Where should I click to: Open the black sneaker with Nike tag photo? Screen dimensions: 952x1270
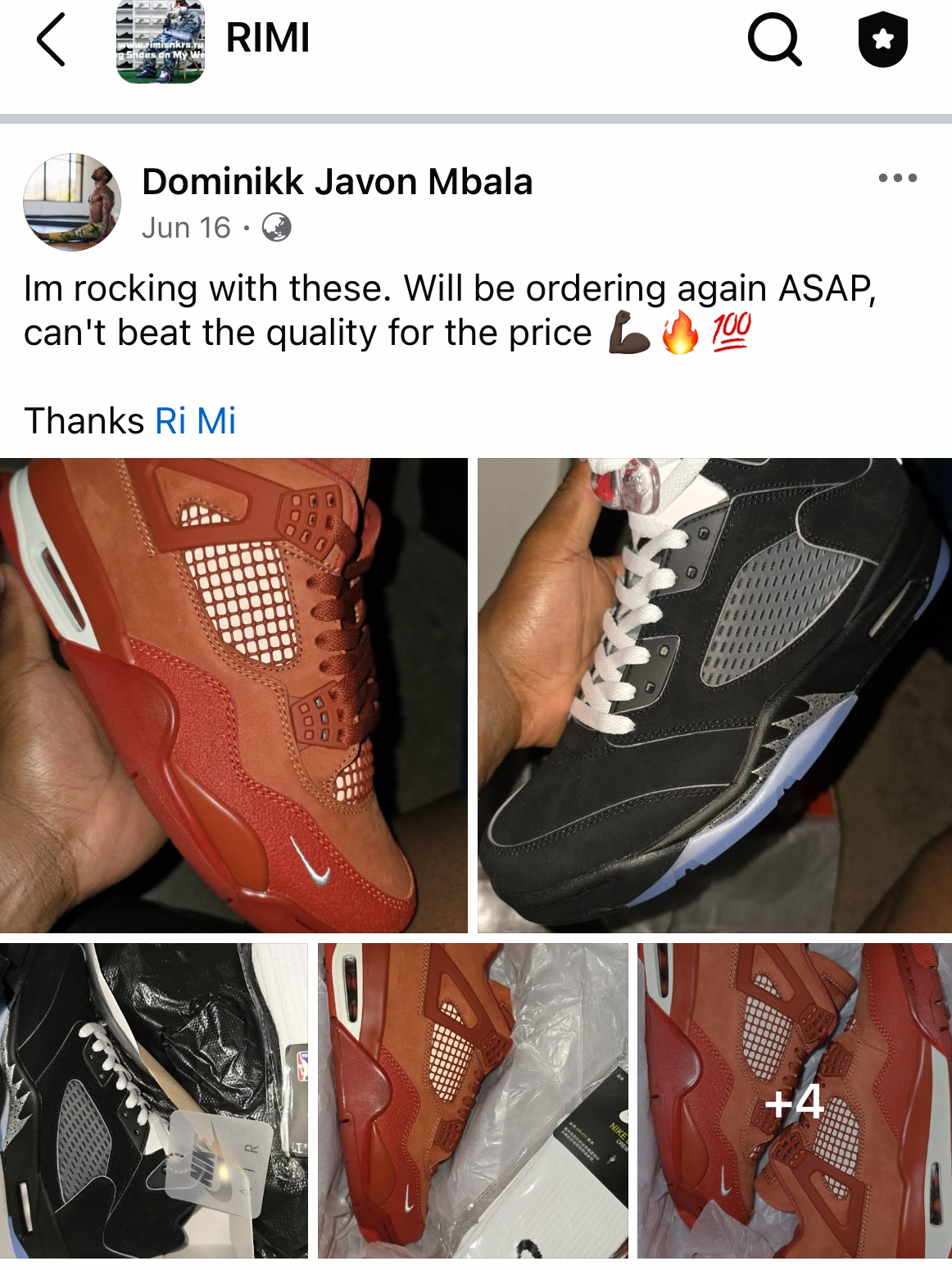[154, 1100]
